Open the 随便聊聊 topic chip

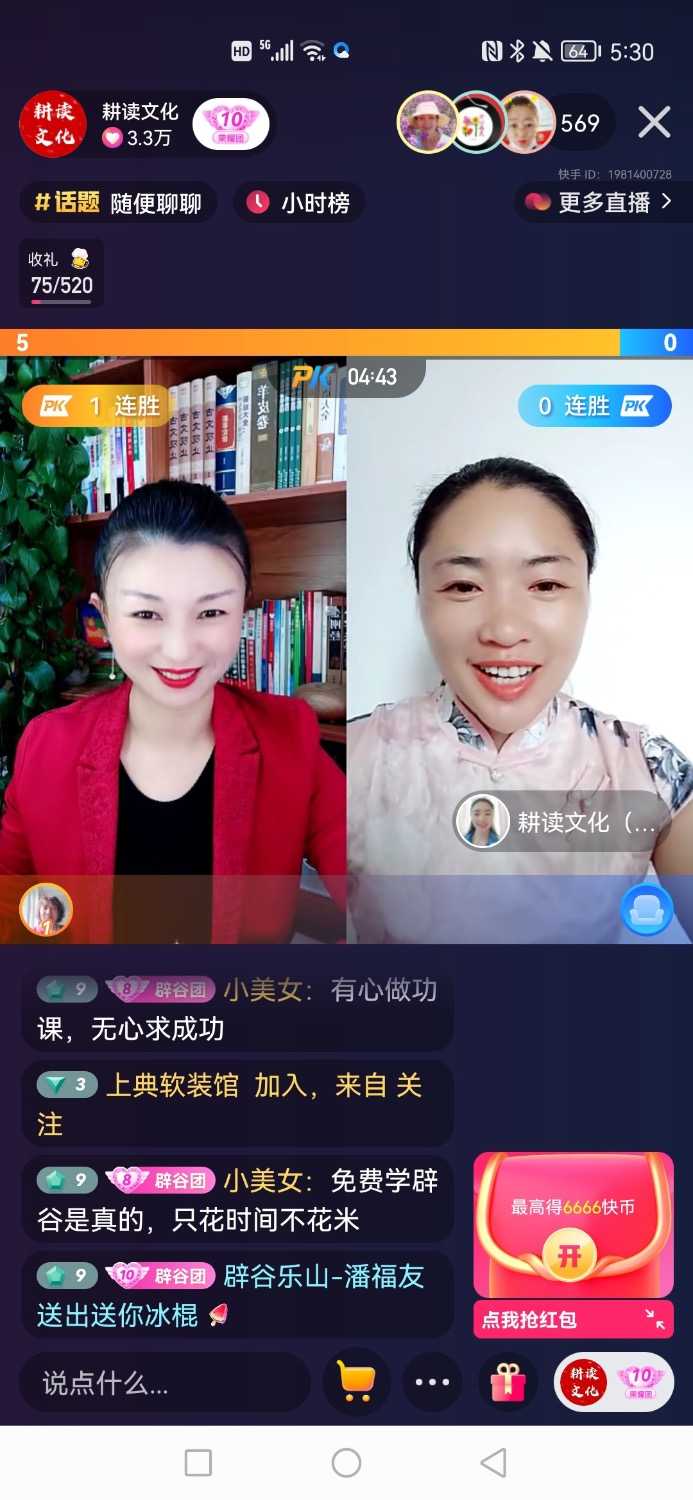tap(119, 203)
